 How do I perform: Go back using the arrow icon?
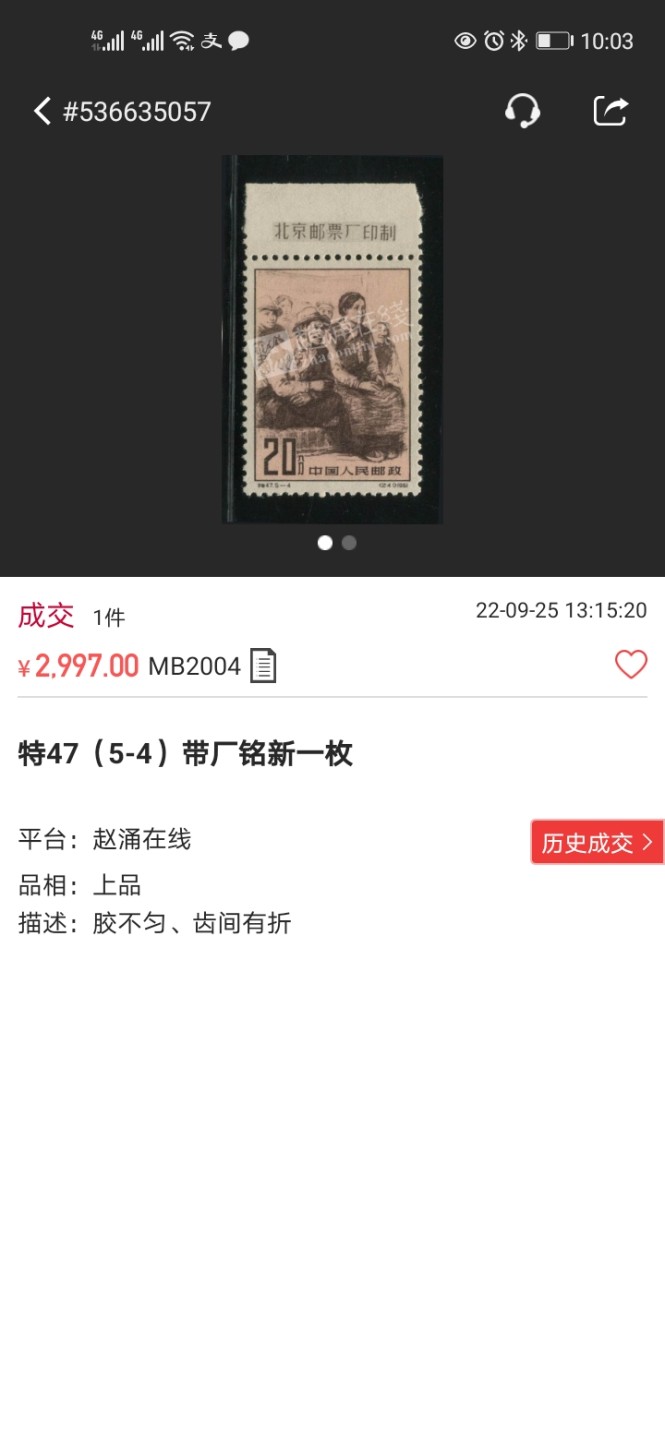(42, 111)
